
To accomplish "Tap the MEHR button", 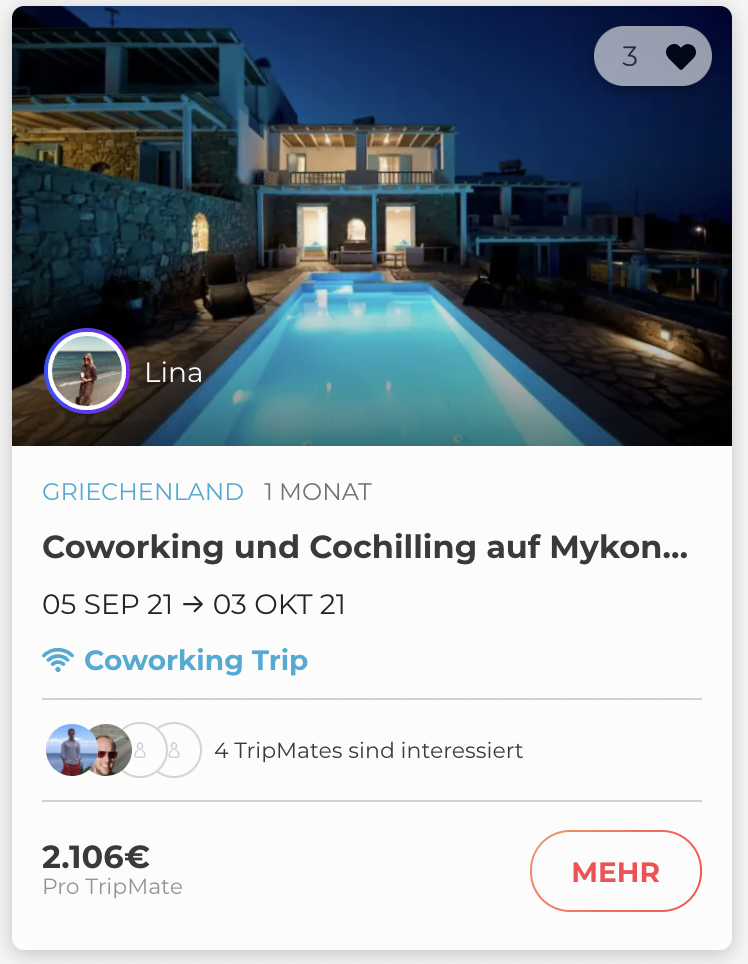I will point(615,871).
